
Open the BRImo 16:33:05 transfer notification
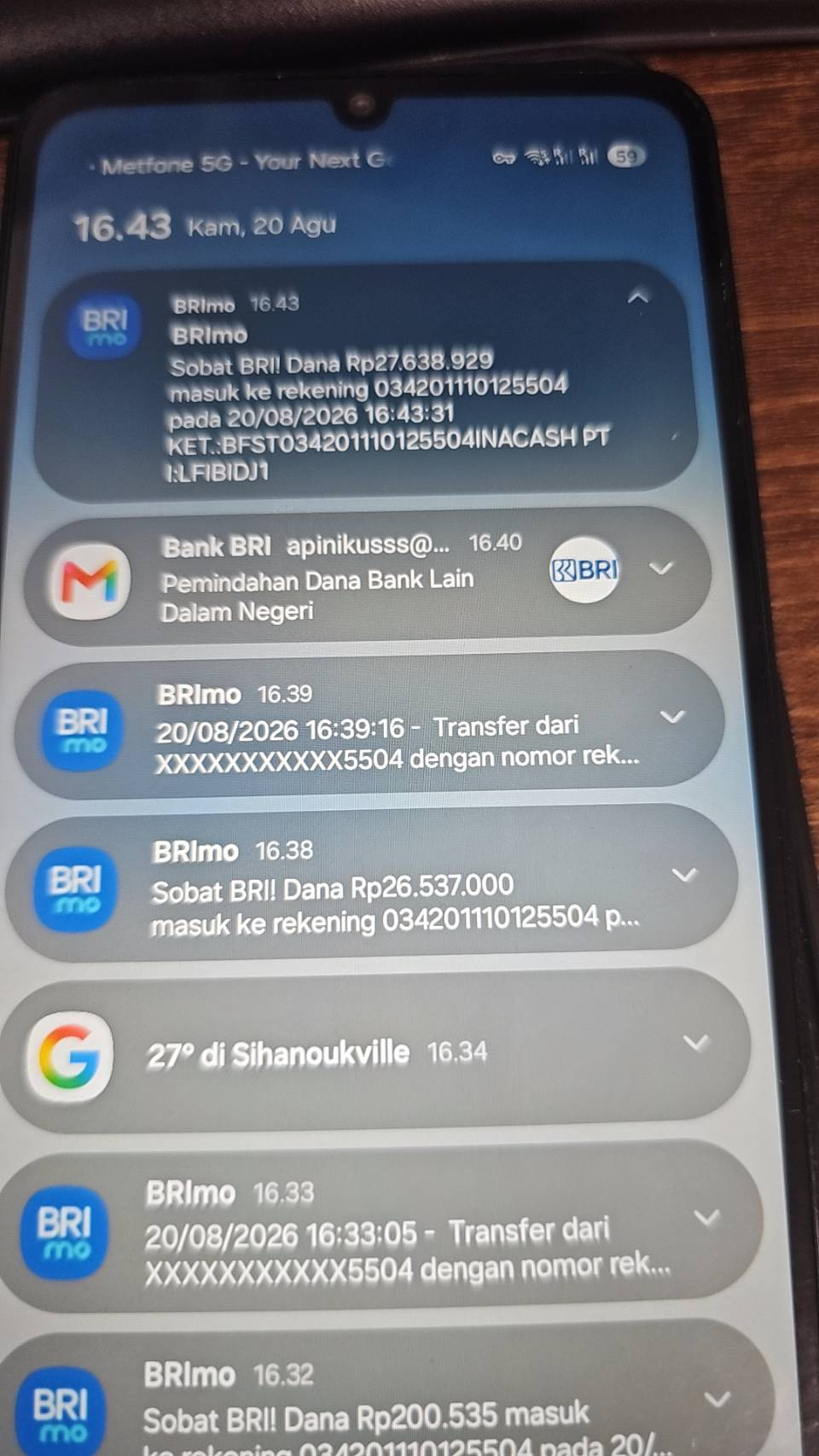point(380,1229)
